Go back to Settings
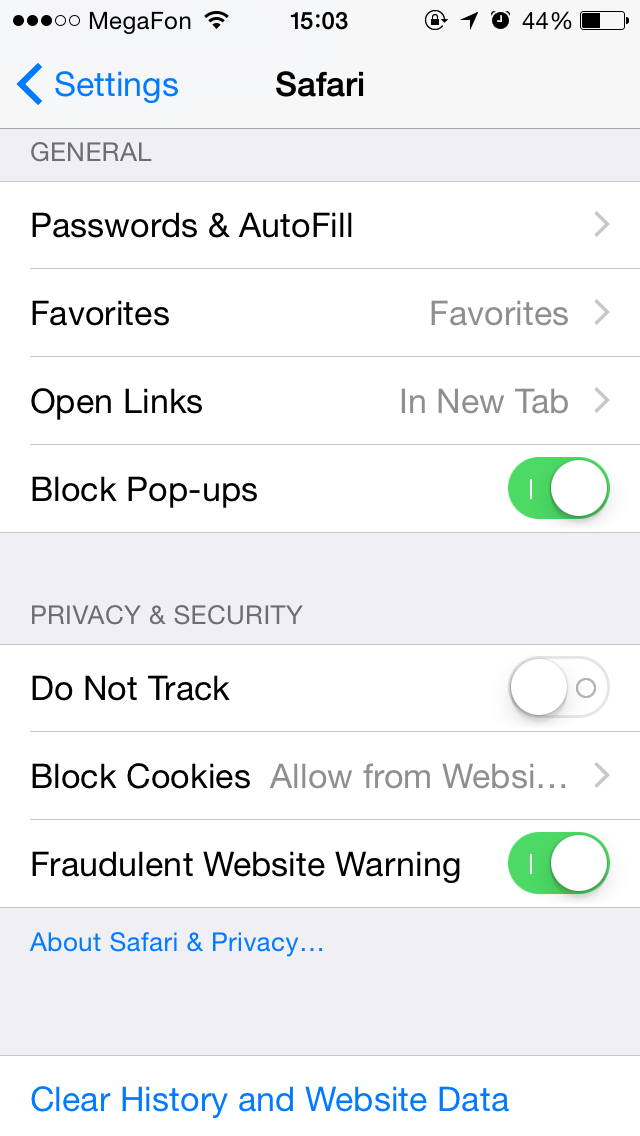Viewport: 640px width, 1136px height. pyautogui.click(x=98, y=85)
